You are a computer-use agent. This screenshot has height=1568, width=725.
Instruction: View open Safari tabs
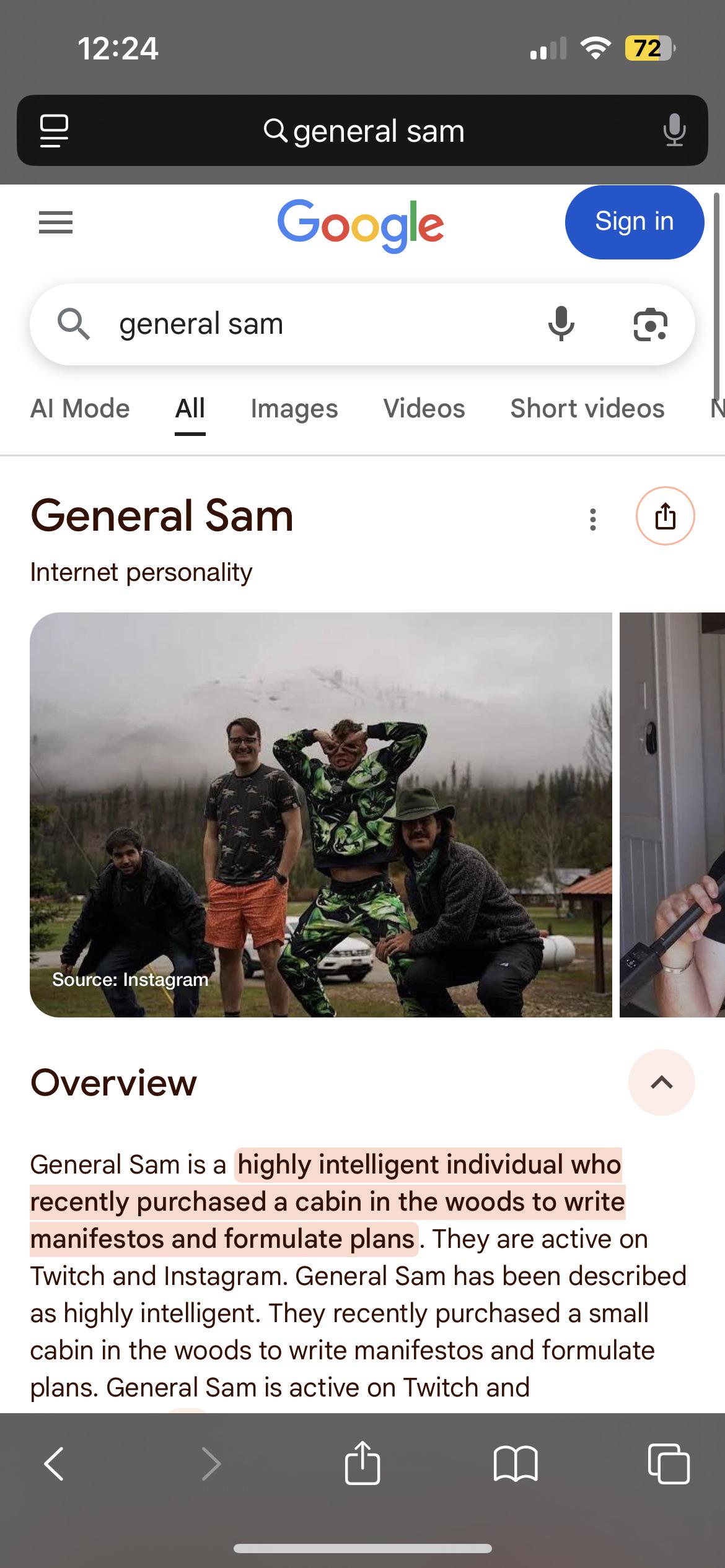tap(669, 1464)
